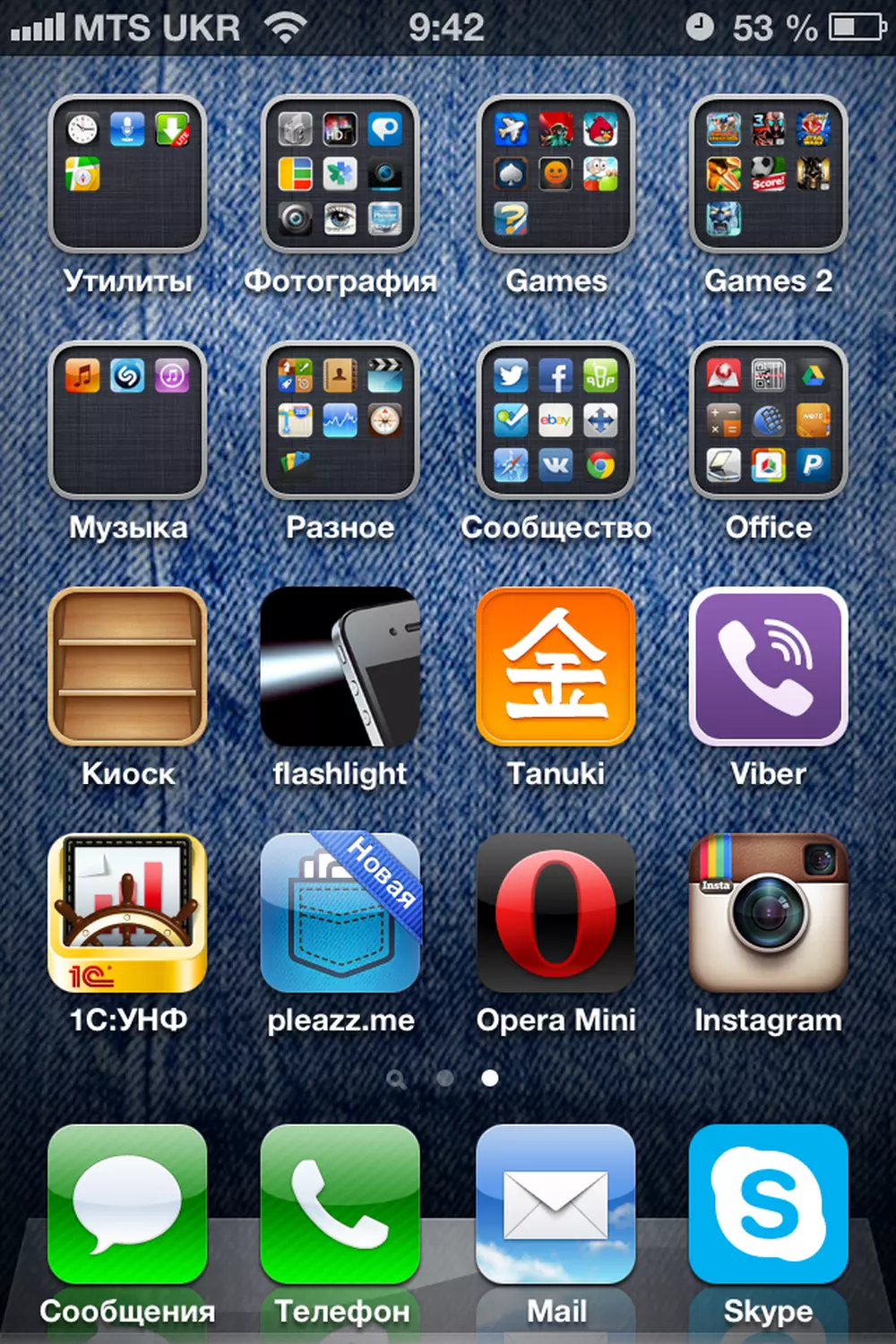The height and width of the screenshot is (1344, 896).
Task: Open the 1С:УНФ app
Action: 127,913
